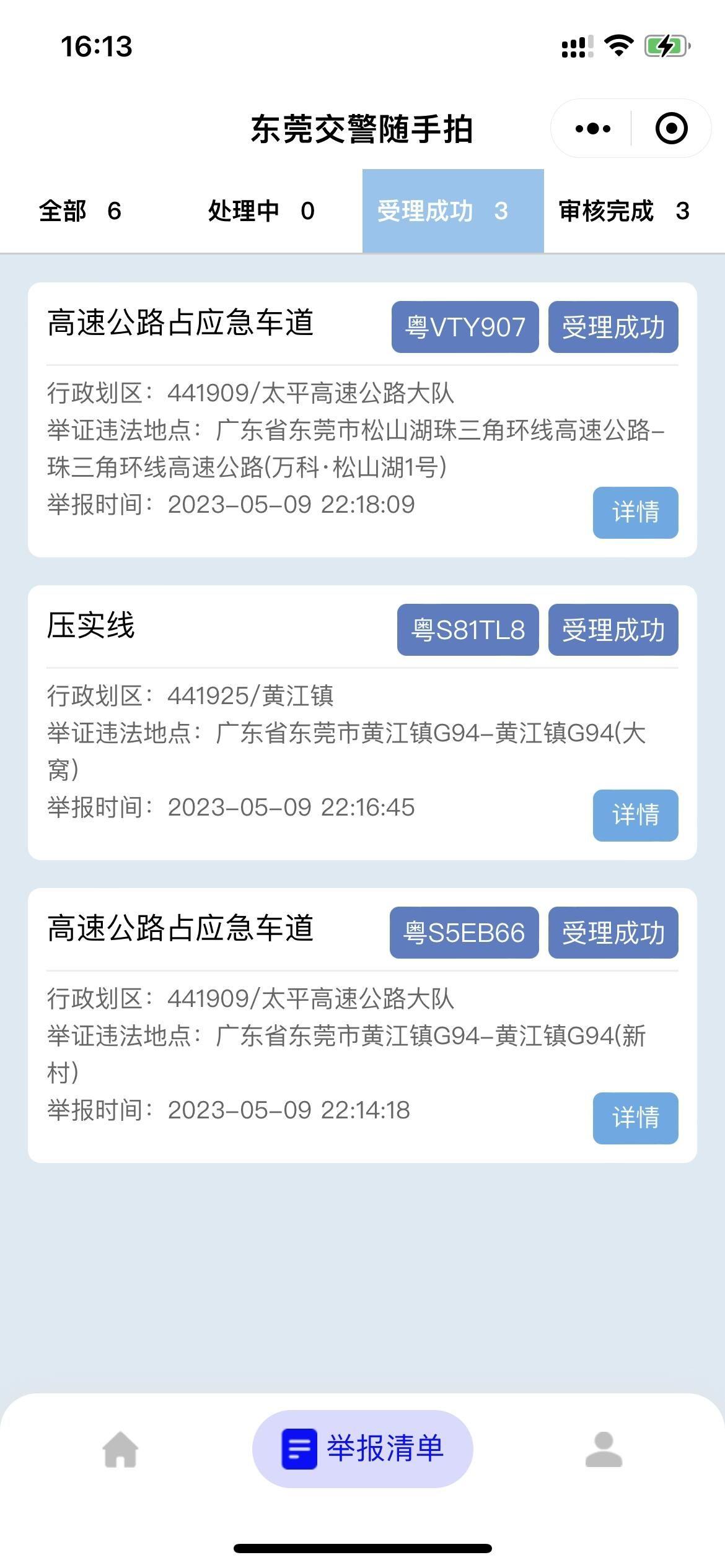Close the mini program via circle icon
The width and height of the screenshot is (725, 1568).
click(x=671, y=129)
